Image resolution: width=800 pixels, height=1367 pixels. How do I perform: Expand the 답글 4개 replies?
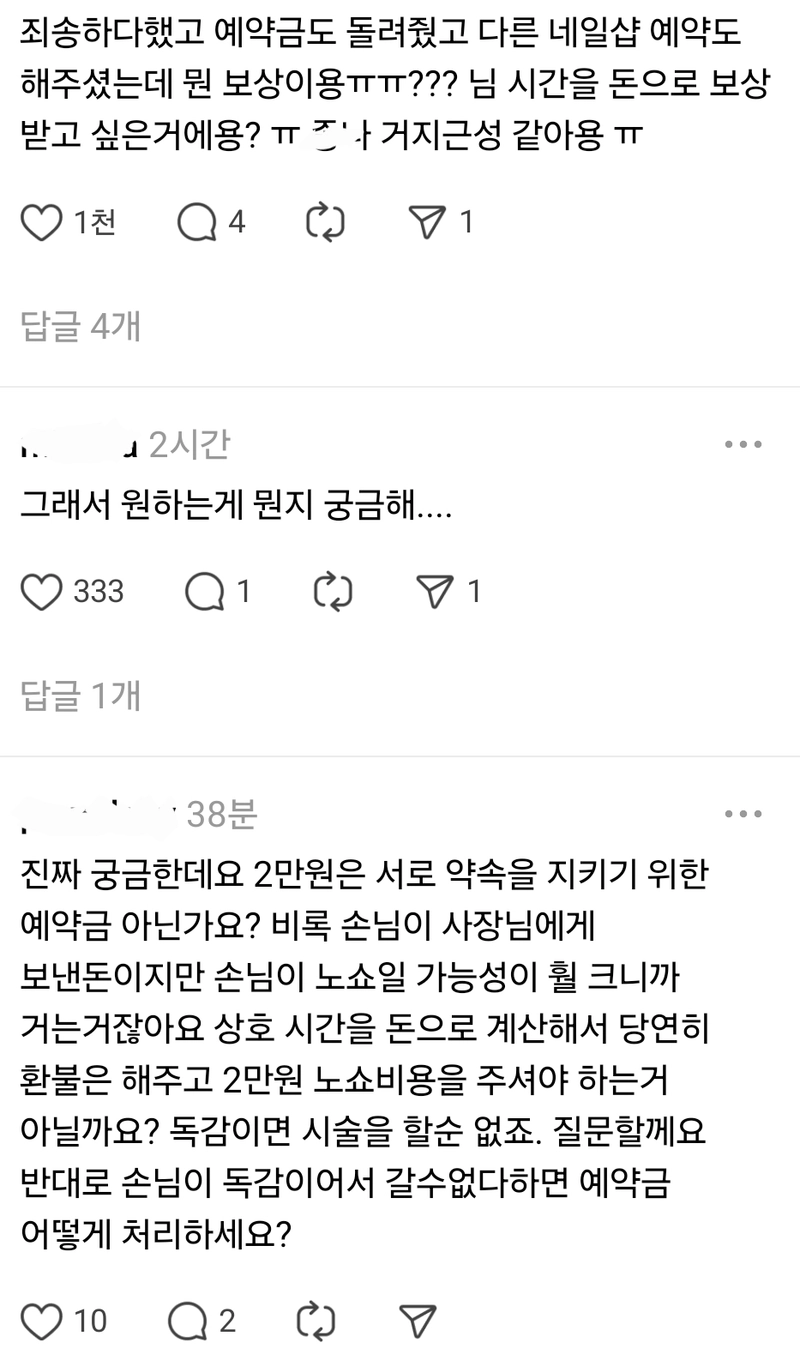[81, 325]
